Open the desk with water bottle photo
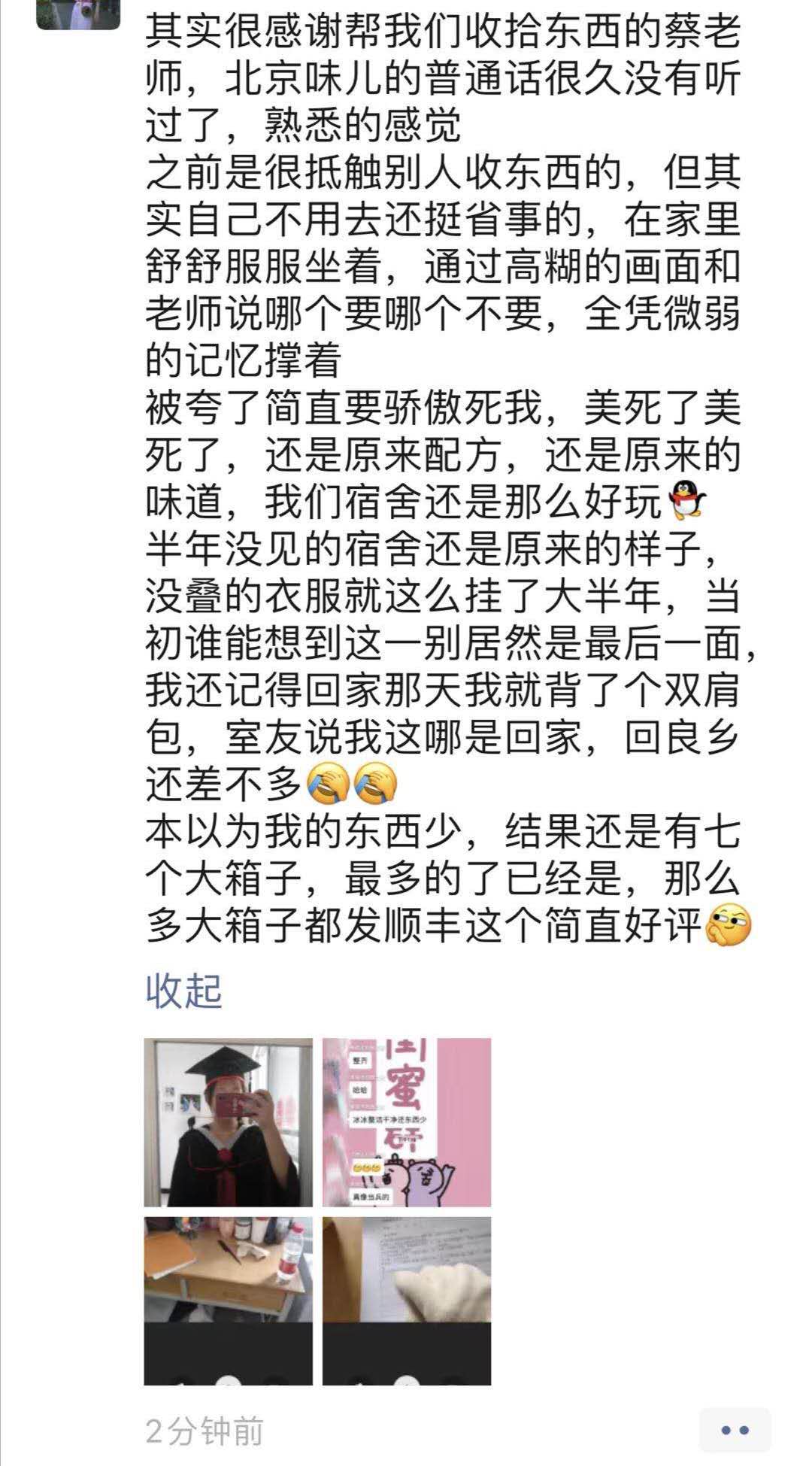 (228, 1301)
